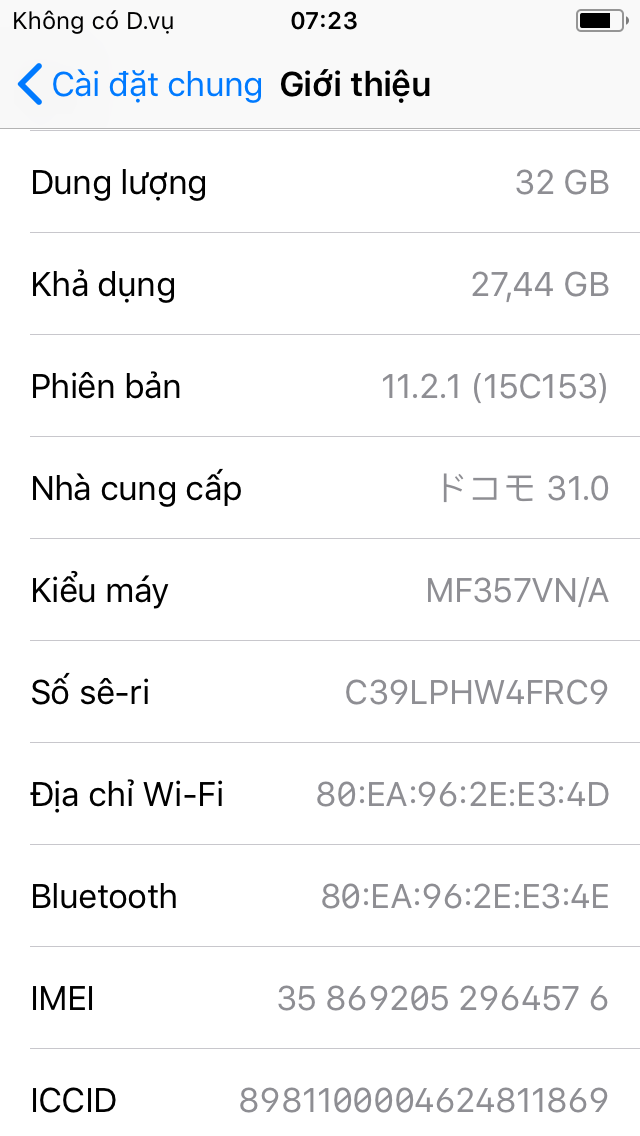Viewport: 640px width, 1136px height.
Task: Go back to Cài đặt chung
Action: click(x=140, y=85)
